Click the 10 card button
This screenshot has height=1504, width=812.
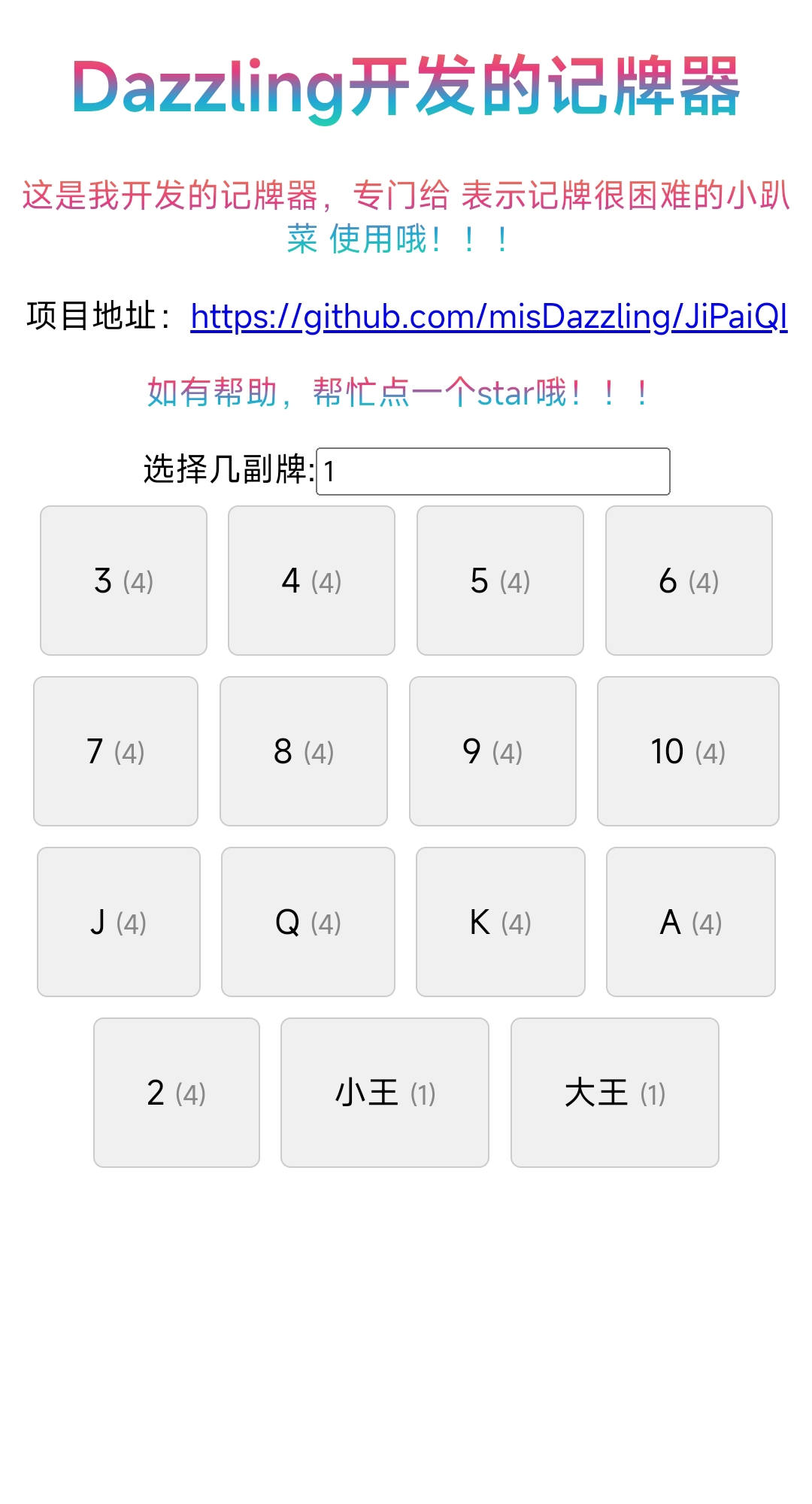click(x=686, y=750)
